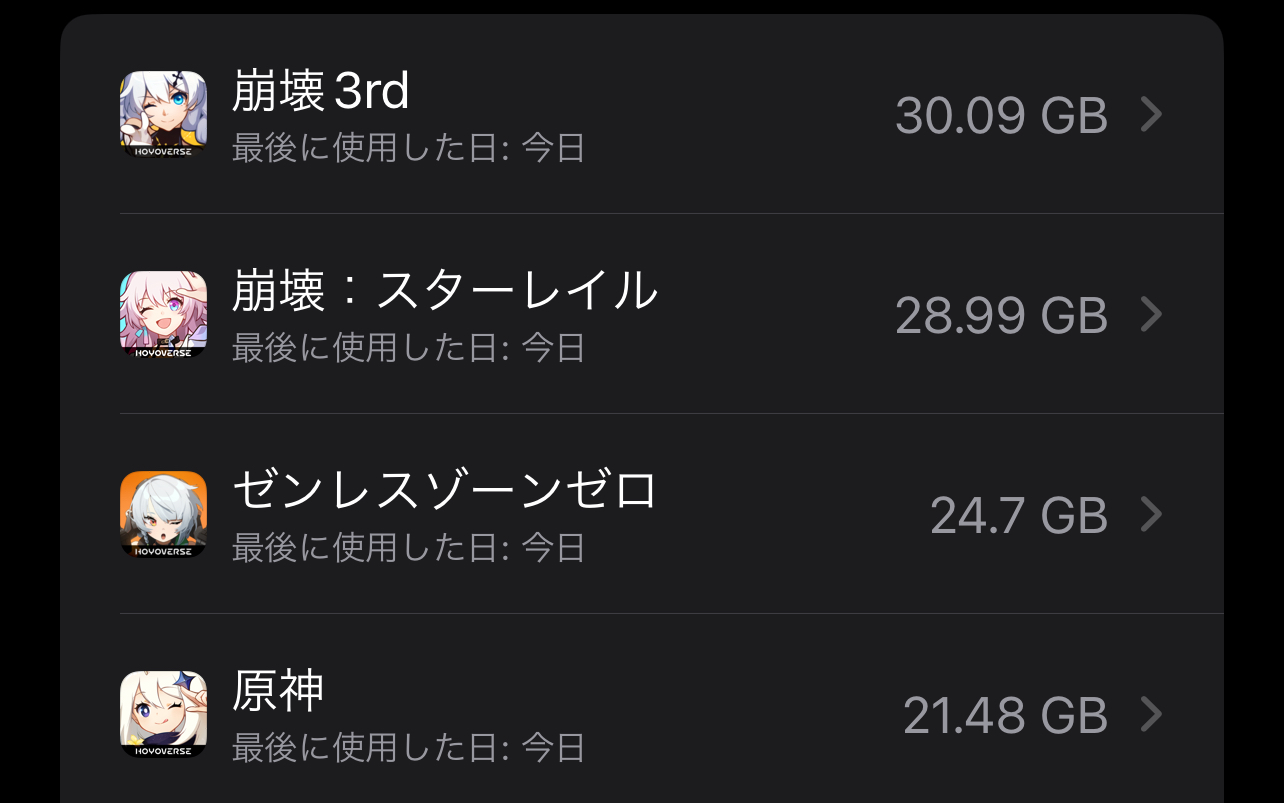Select the ゼンレスゾーンゼロ storage entry
The height and width of the screenshot is (803, 1284).
(x=640, y=514)
